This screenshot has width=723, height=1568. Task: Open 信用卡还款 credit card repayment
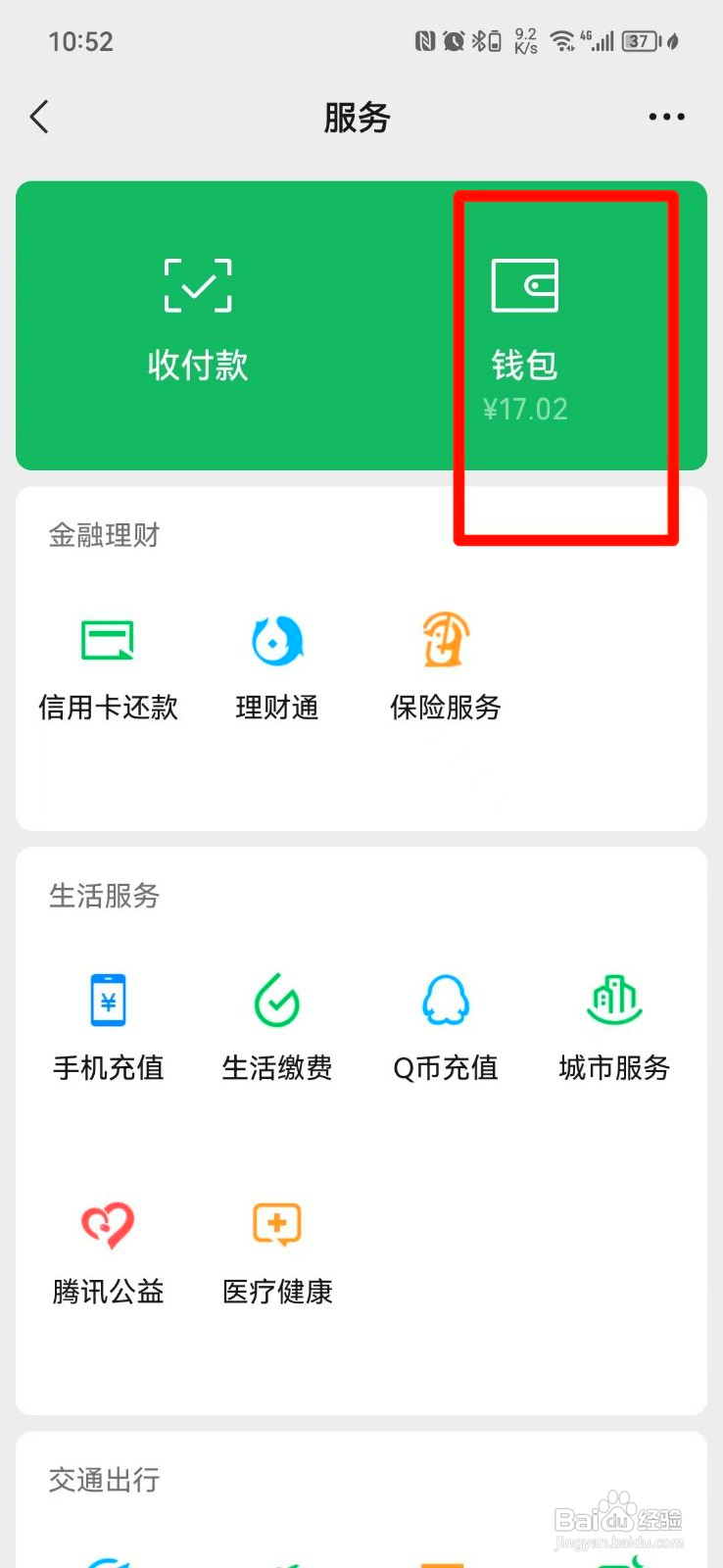coord(108,666)
